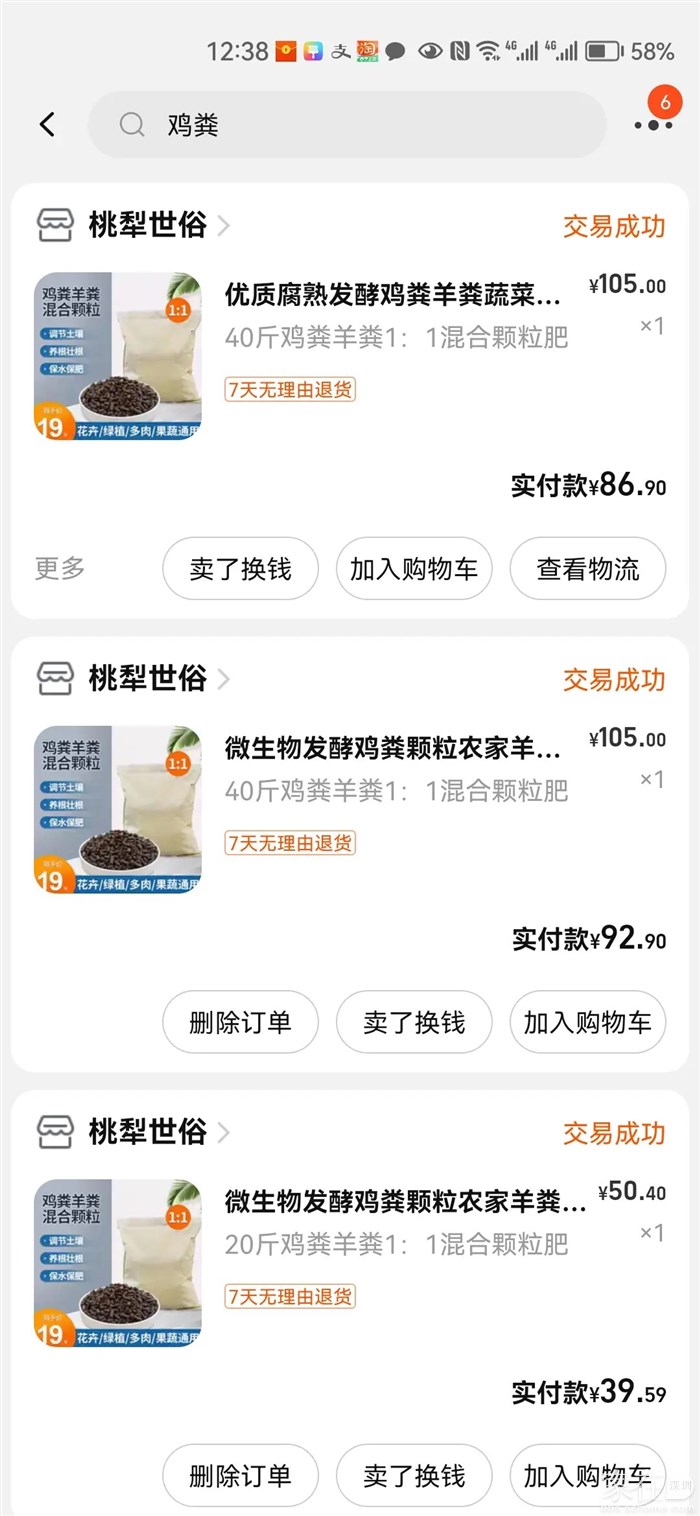Open the three-dot menu with badge 6
This screenshot has width=700, height=1516.
coord(653,125)
